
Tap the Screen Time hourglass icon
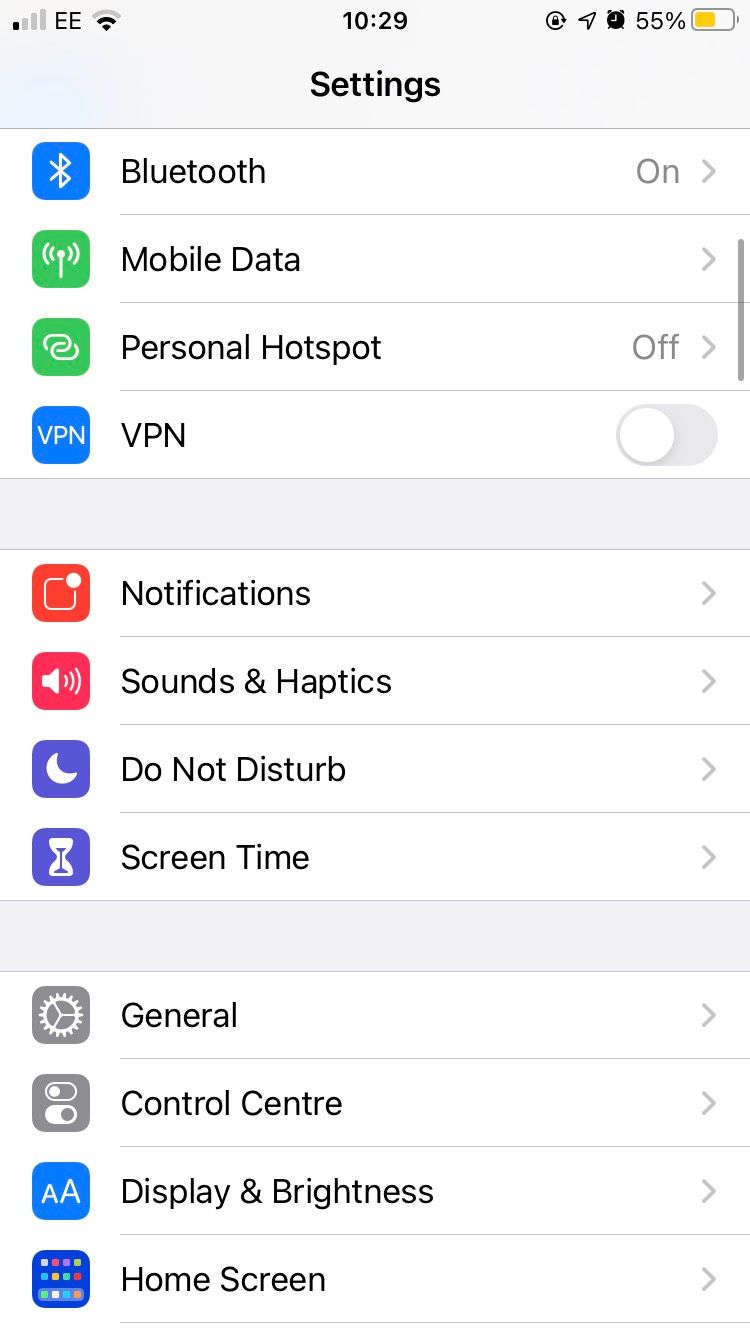[60, 857]
